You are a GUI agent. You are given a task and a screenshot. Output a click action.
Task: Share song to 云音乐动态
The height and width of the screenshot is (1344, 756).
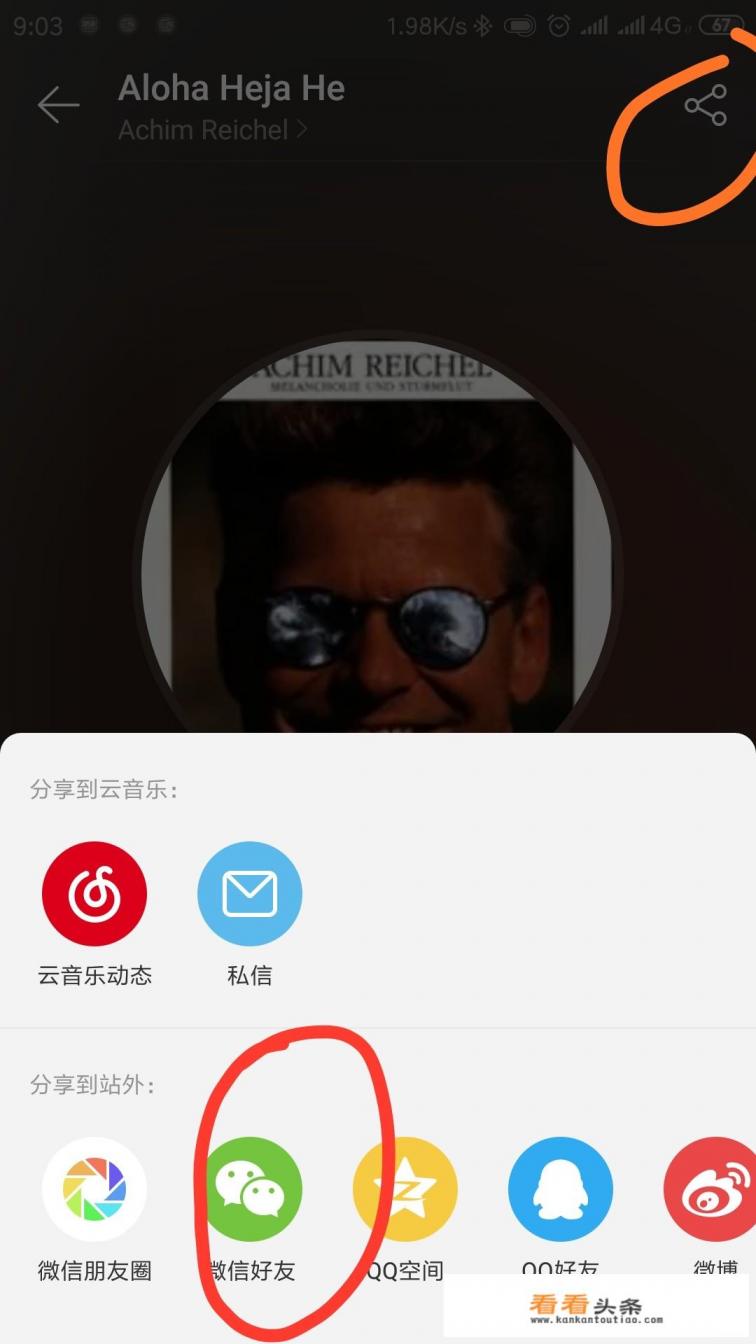94,893
